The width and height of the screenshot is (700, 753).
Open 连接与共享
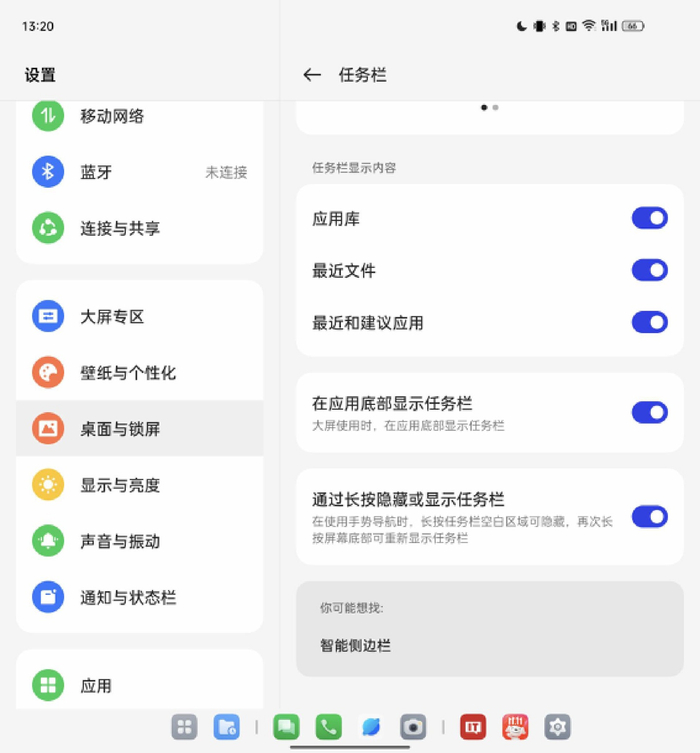(139, 228)
